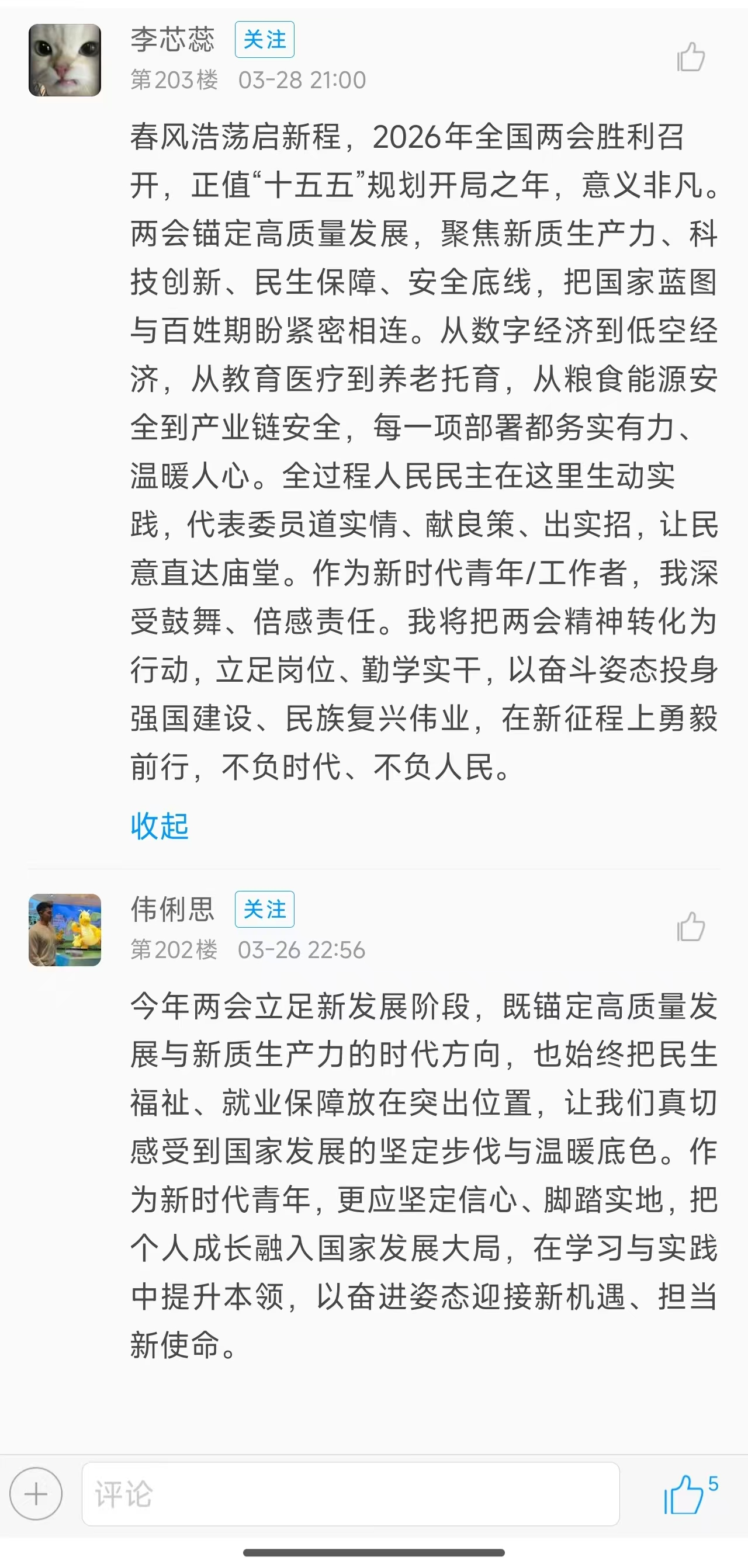Tap the plus button beside the comment box

tap(36, 1494)
